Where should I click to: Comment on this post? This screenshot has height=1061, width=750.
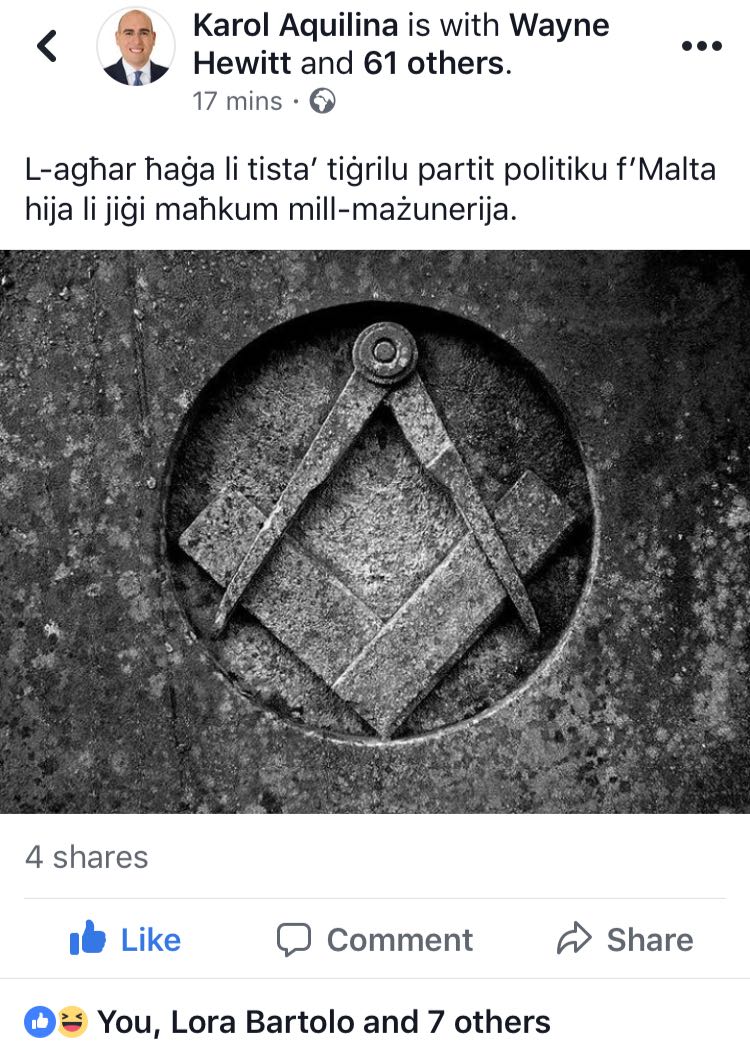tap(375, 939)
